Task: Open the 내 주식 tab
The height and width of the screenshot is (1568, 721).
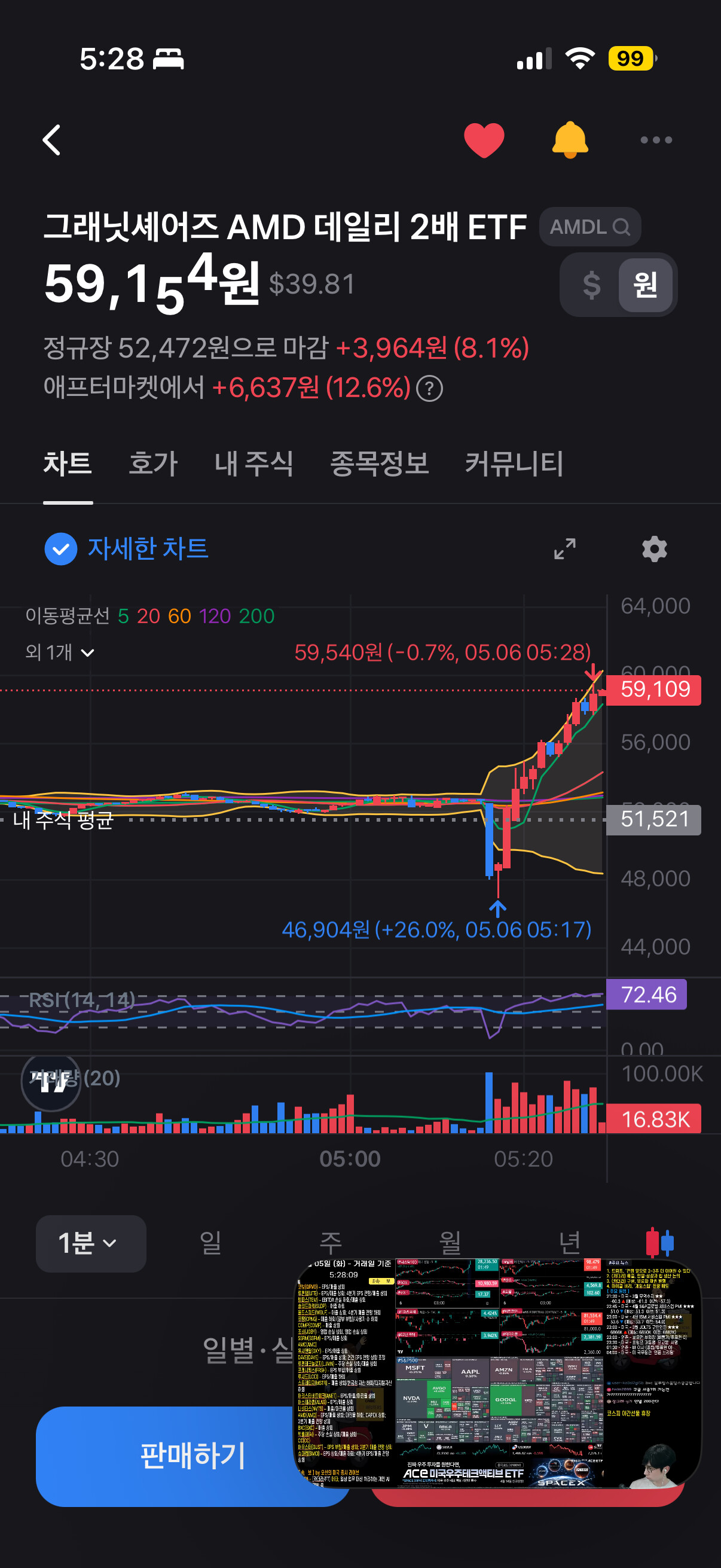Action: [x=253, y=464]
